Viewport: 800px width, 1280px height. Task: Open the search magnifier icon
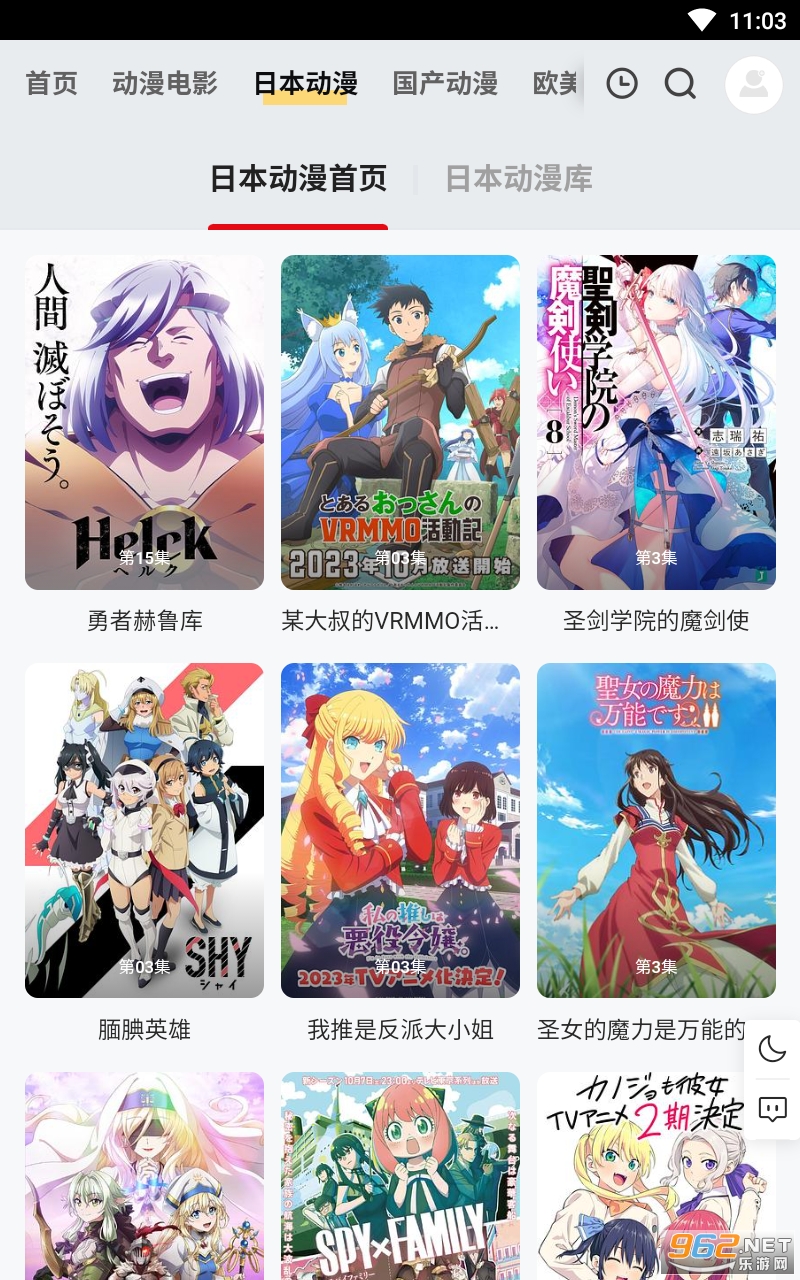[680, 84]
